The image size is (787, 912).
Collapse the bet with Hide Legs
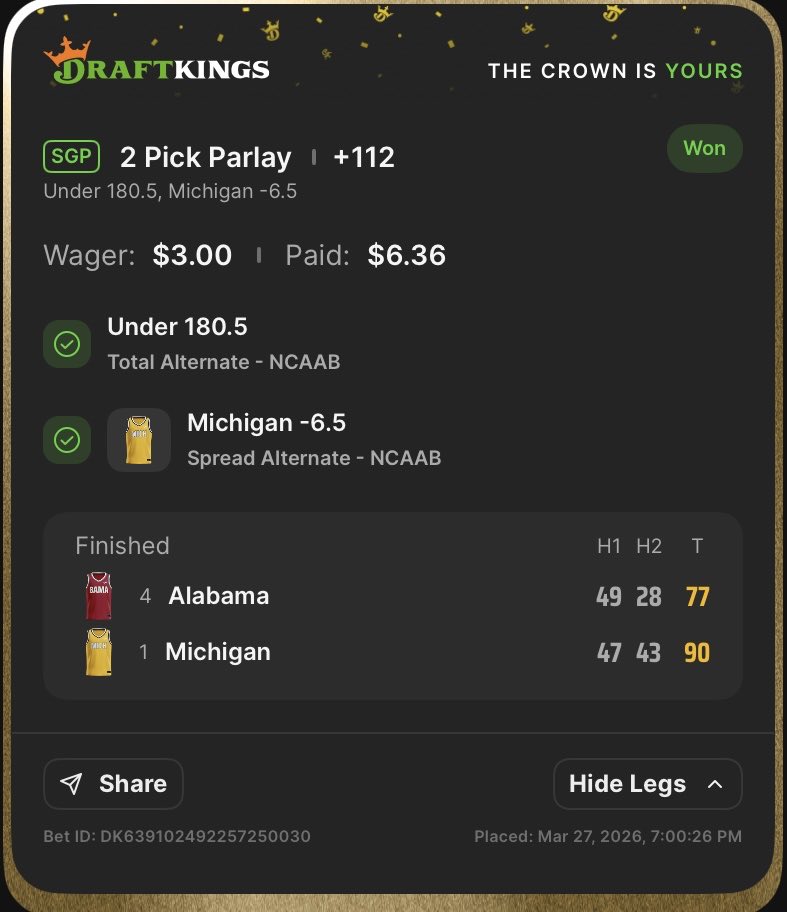pos(647,784)
